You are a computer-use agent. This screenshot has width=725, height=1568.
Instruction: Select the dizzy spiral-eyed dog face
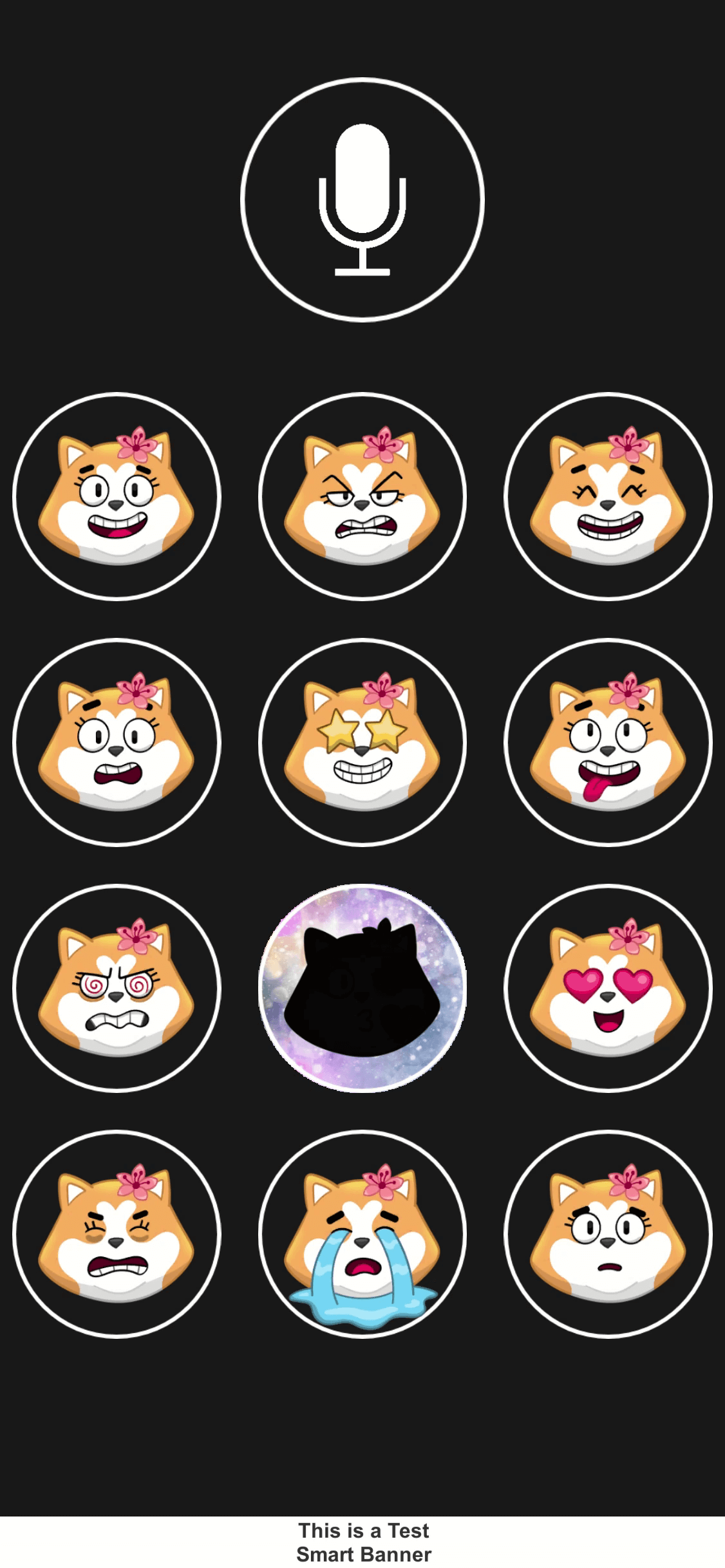(x=117, y=988)
